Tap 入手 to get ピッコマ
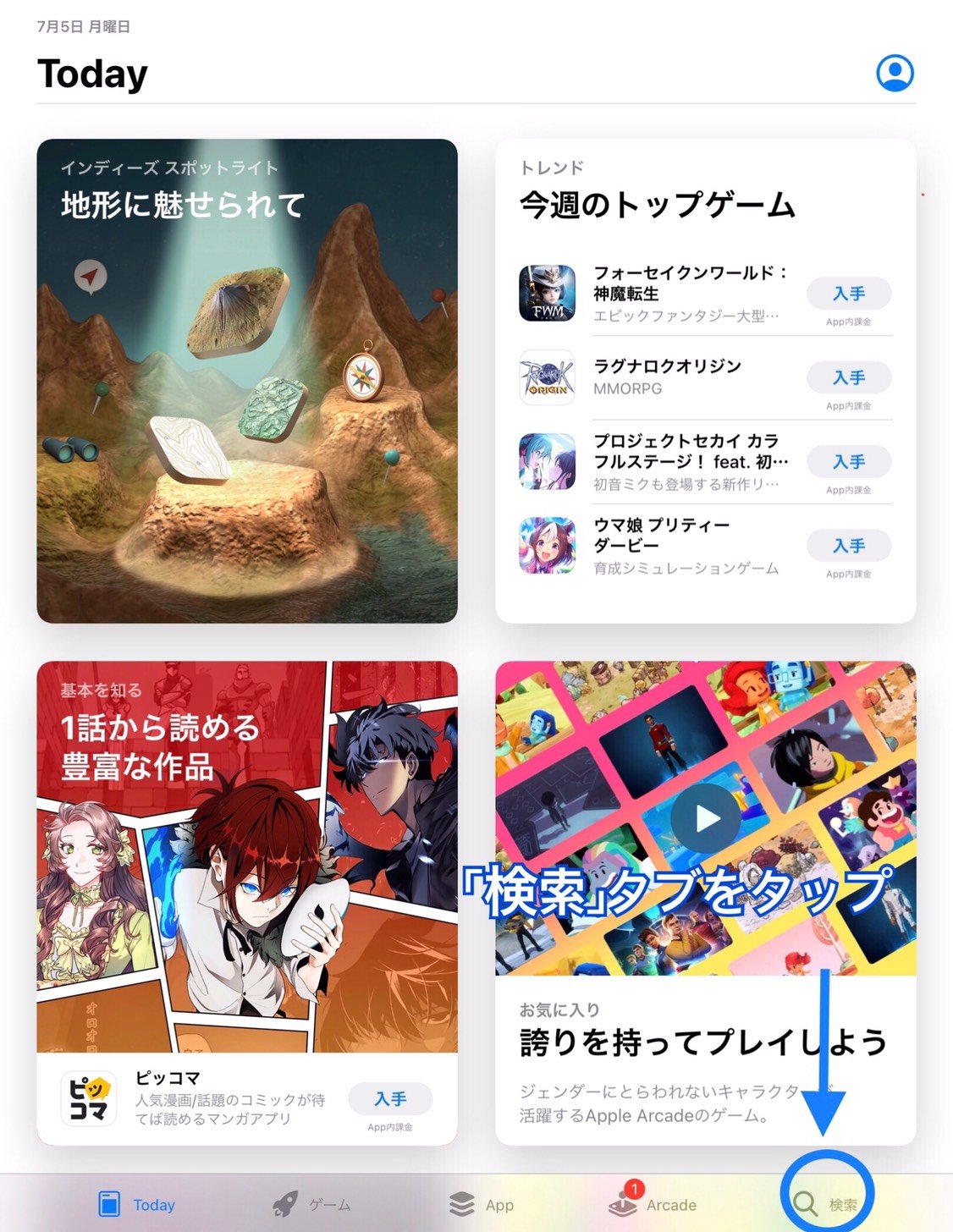 (x=390, y=1098)
